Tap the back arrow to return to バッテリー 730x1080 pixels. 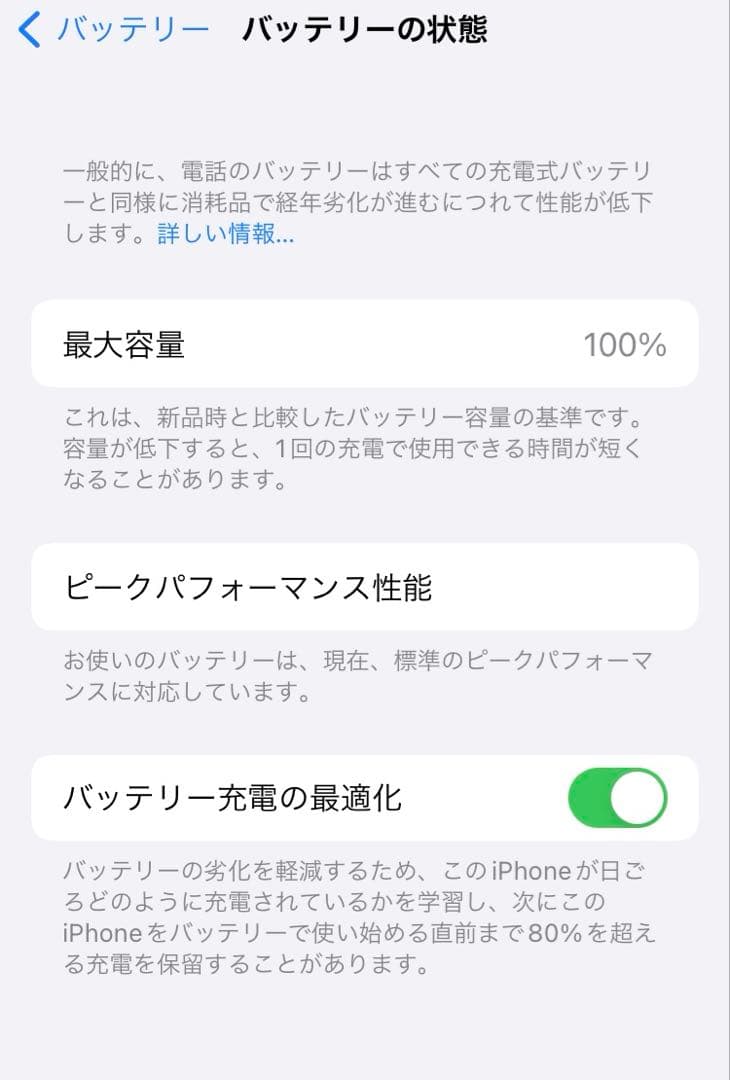pyautogui.click(x=30, y=29)
